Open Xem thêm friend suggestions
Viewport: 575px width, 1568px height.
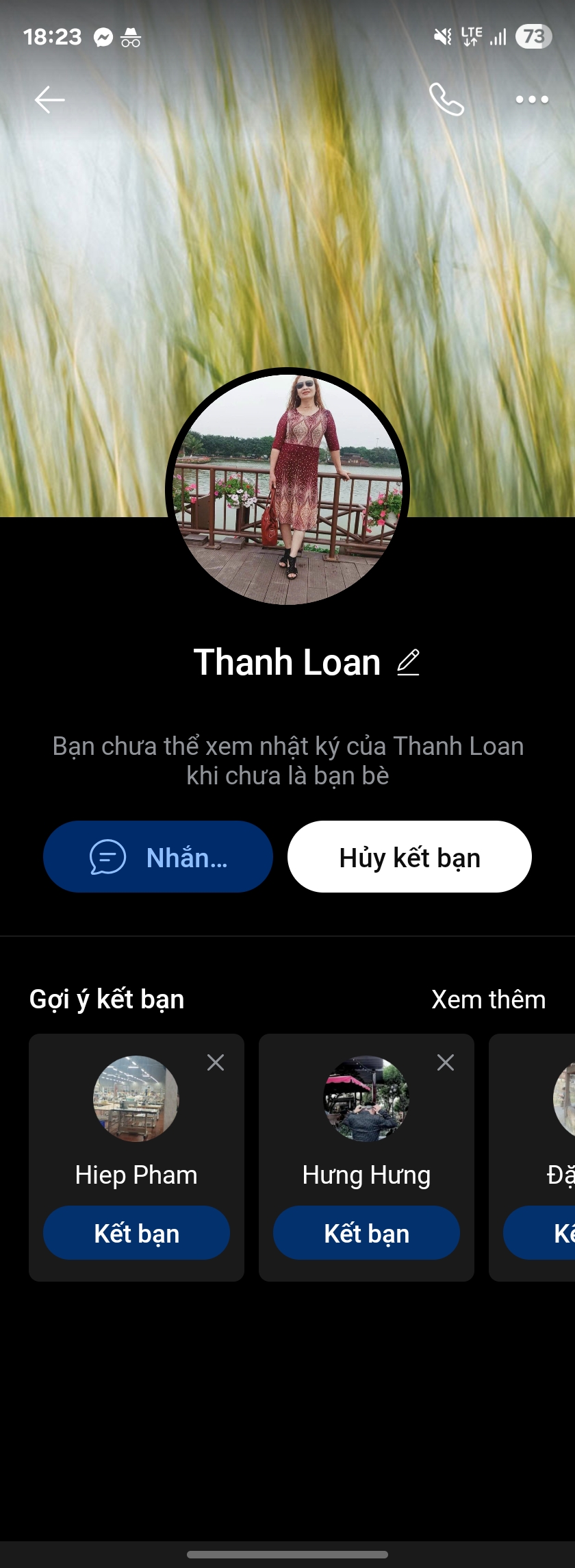click(488, 999)
